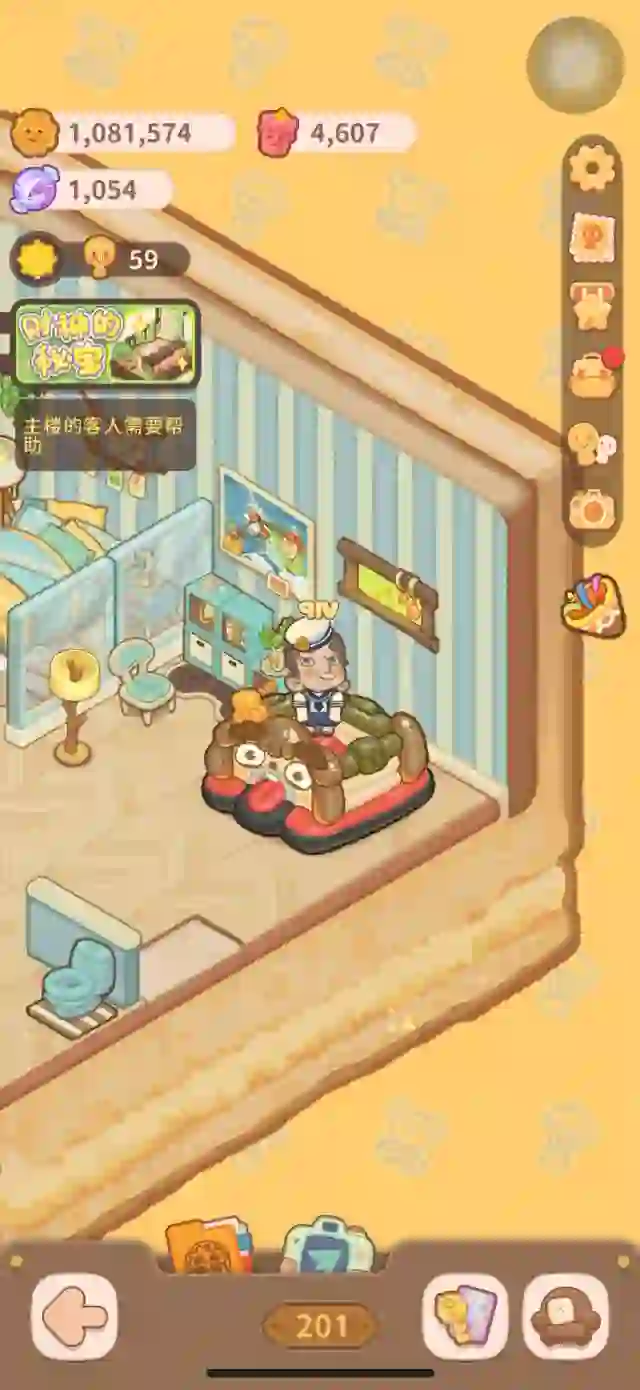
Task: Open the cards button
Action: [464, 1316]
